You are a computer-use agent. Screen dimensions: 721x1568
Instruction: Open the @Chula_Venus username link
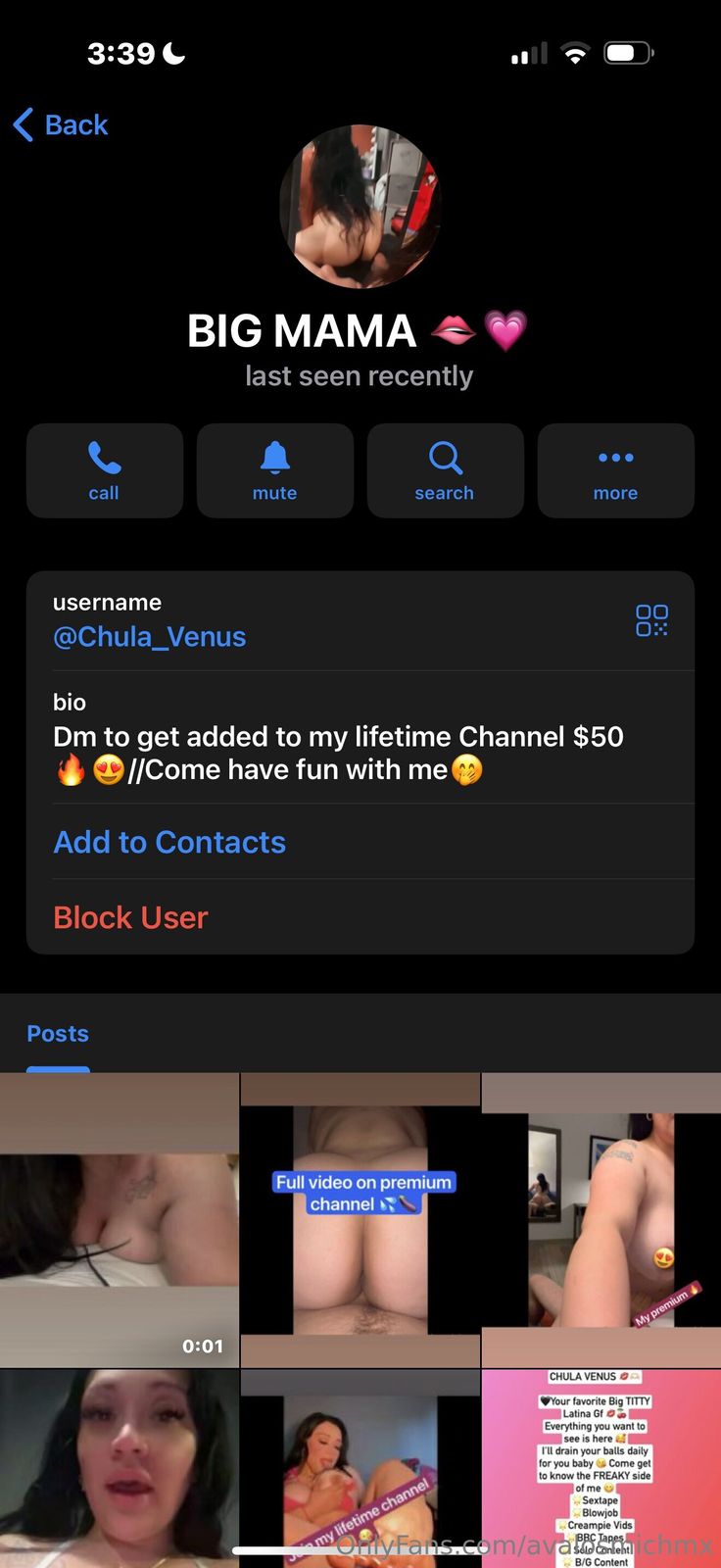click(x=150, y=637)
